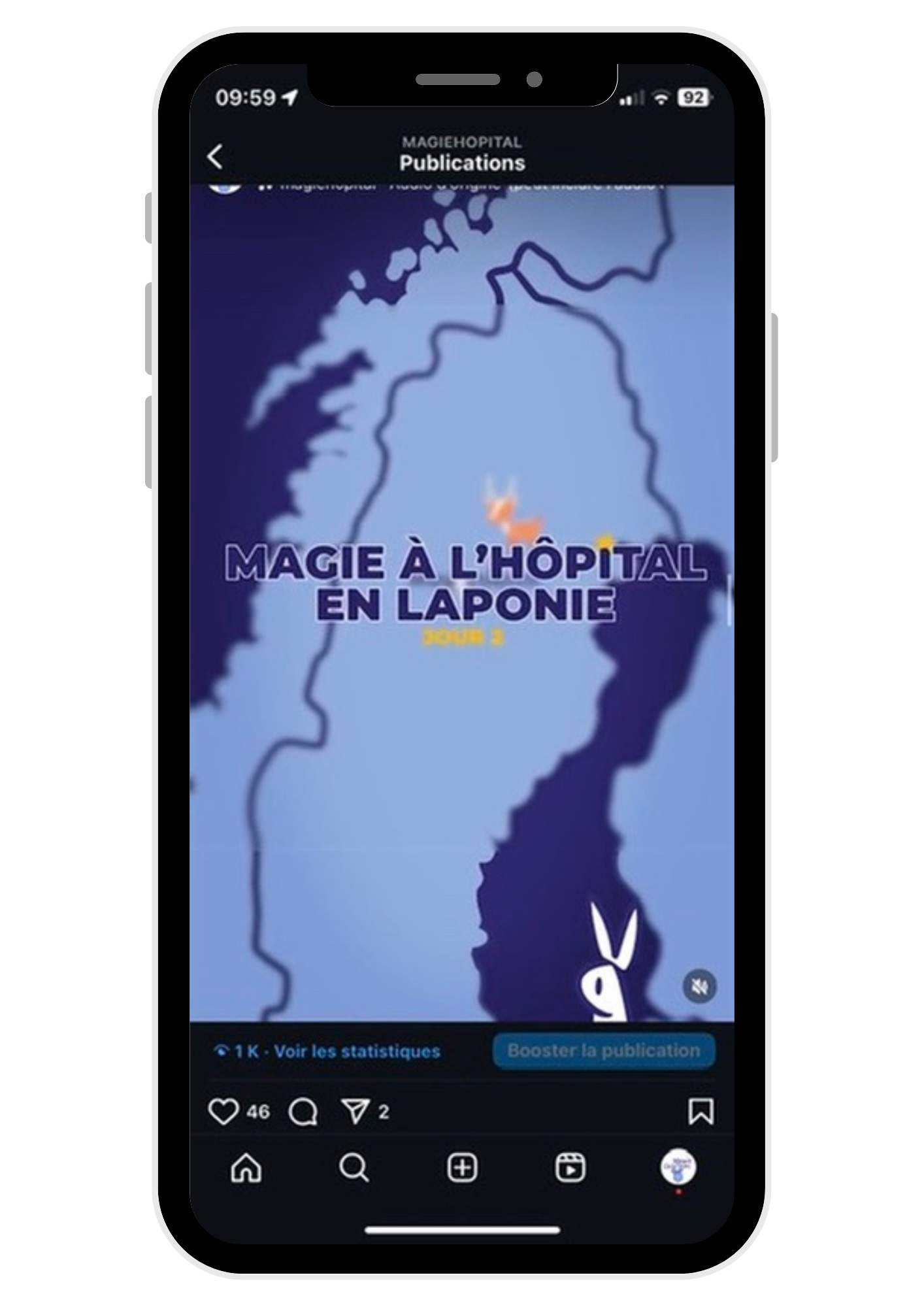Bookmark this publication

point(700,1112)
